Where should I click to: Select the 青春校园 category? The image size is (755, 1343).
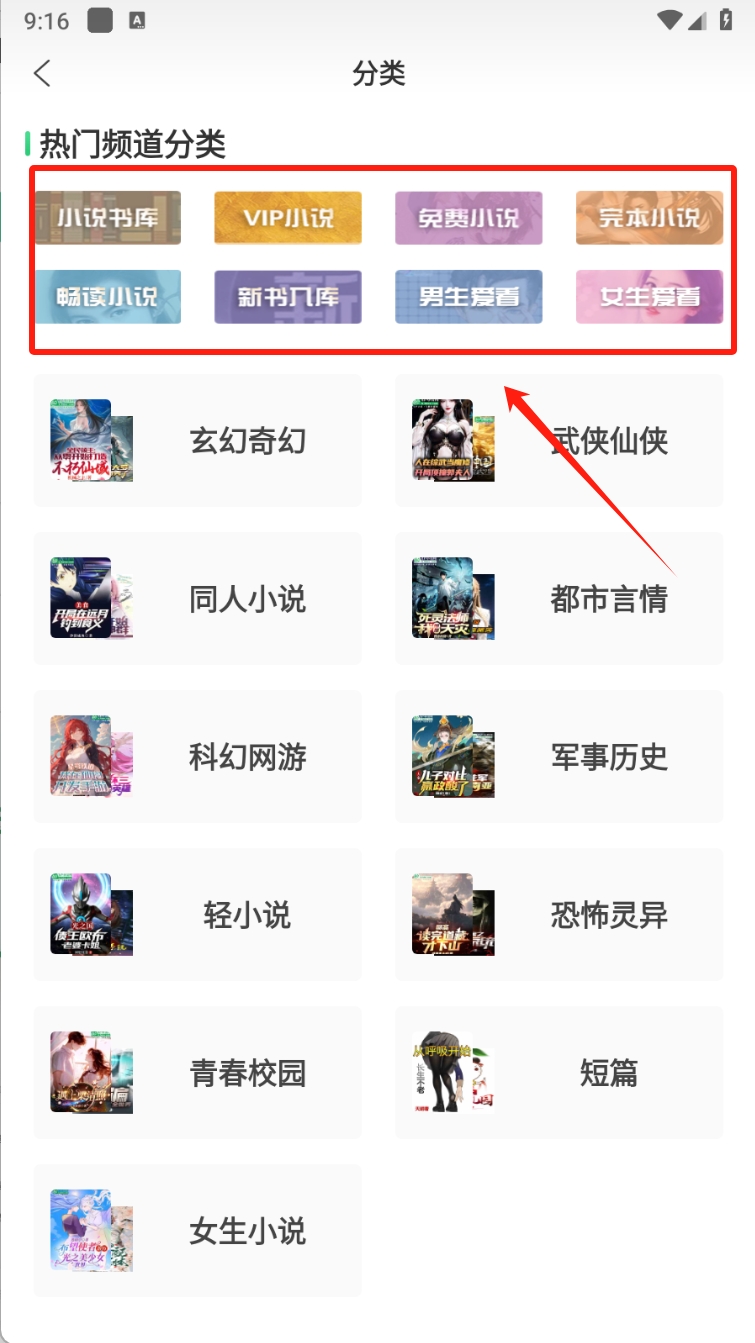coord(198,1073)
